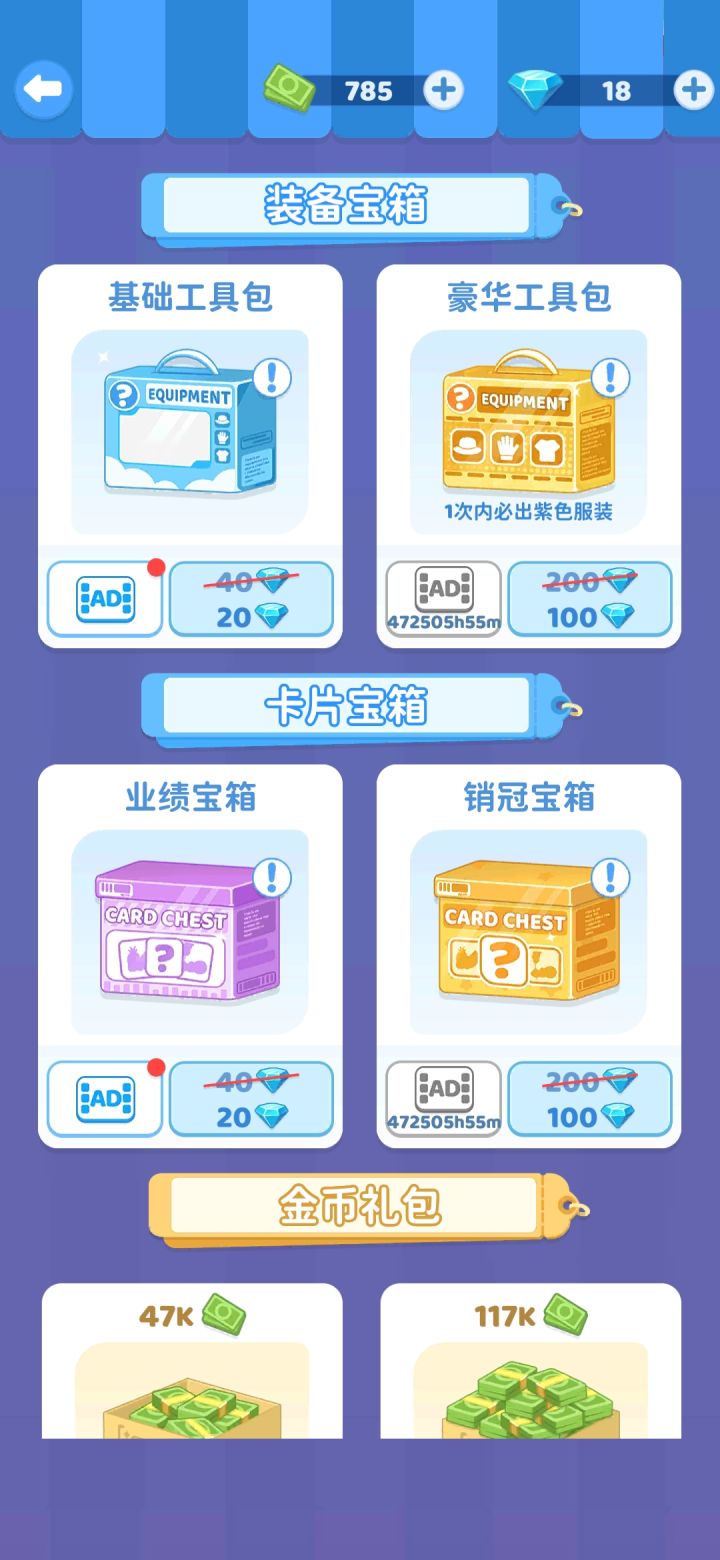Tap the cash icon in the top bar
Screen dimensions: 720x1560
289,89
